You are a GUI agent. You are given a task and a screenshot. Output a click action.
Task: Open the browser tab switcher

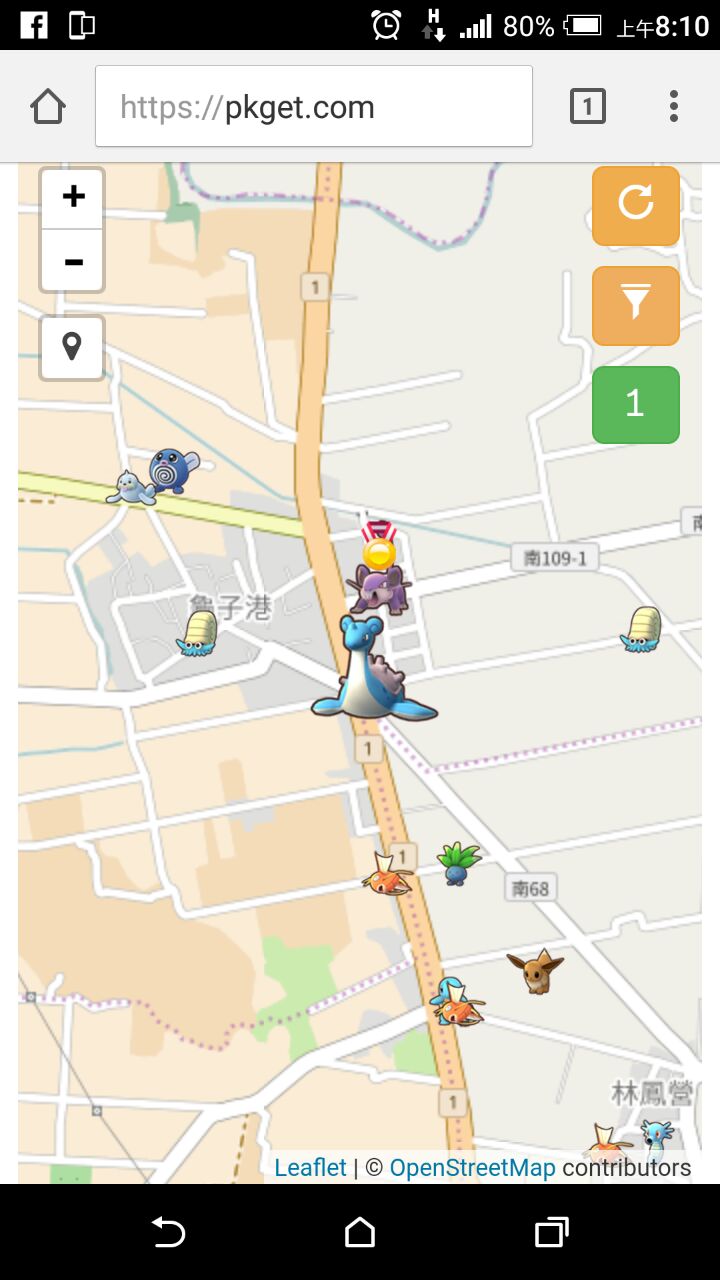(x=588, y=106)
